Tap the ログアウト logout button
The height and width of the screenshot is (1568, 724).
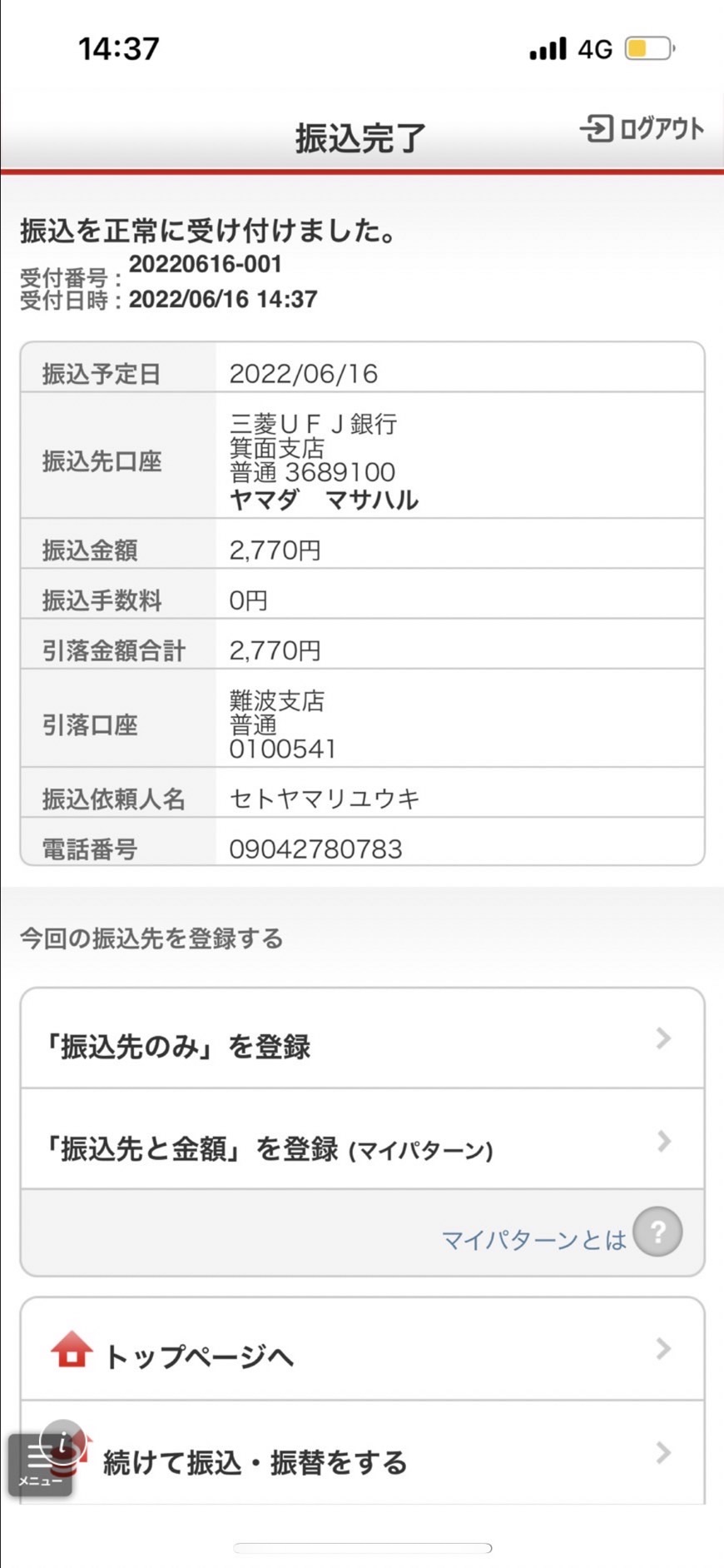(642, 128)
